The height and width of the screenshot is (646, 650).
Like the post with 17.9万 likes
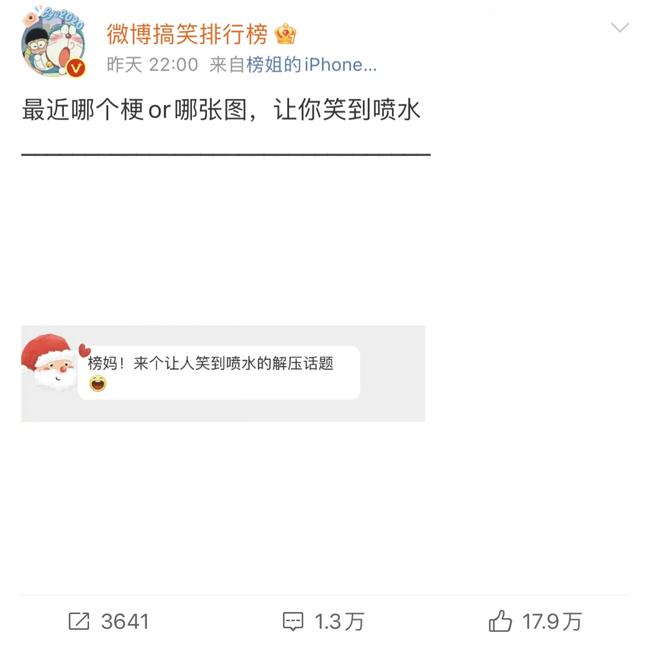pyautogui.click(x=535, y=621)
